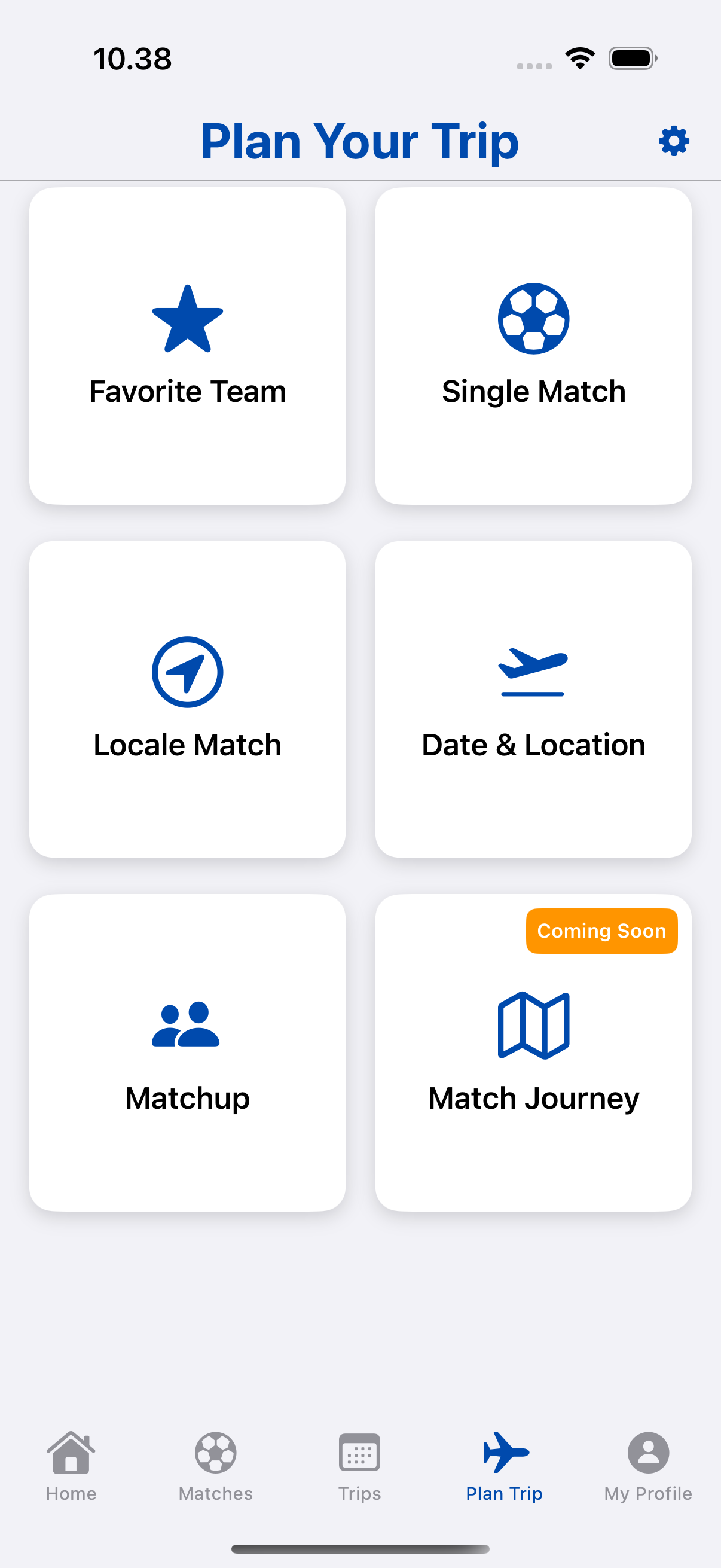Click the Locale Match compass icon

tap(187, 672)
